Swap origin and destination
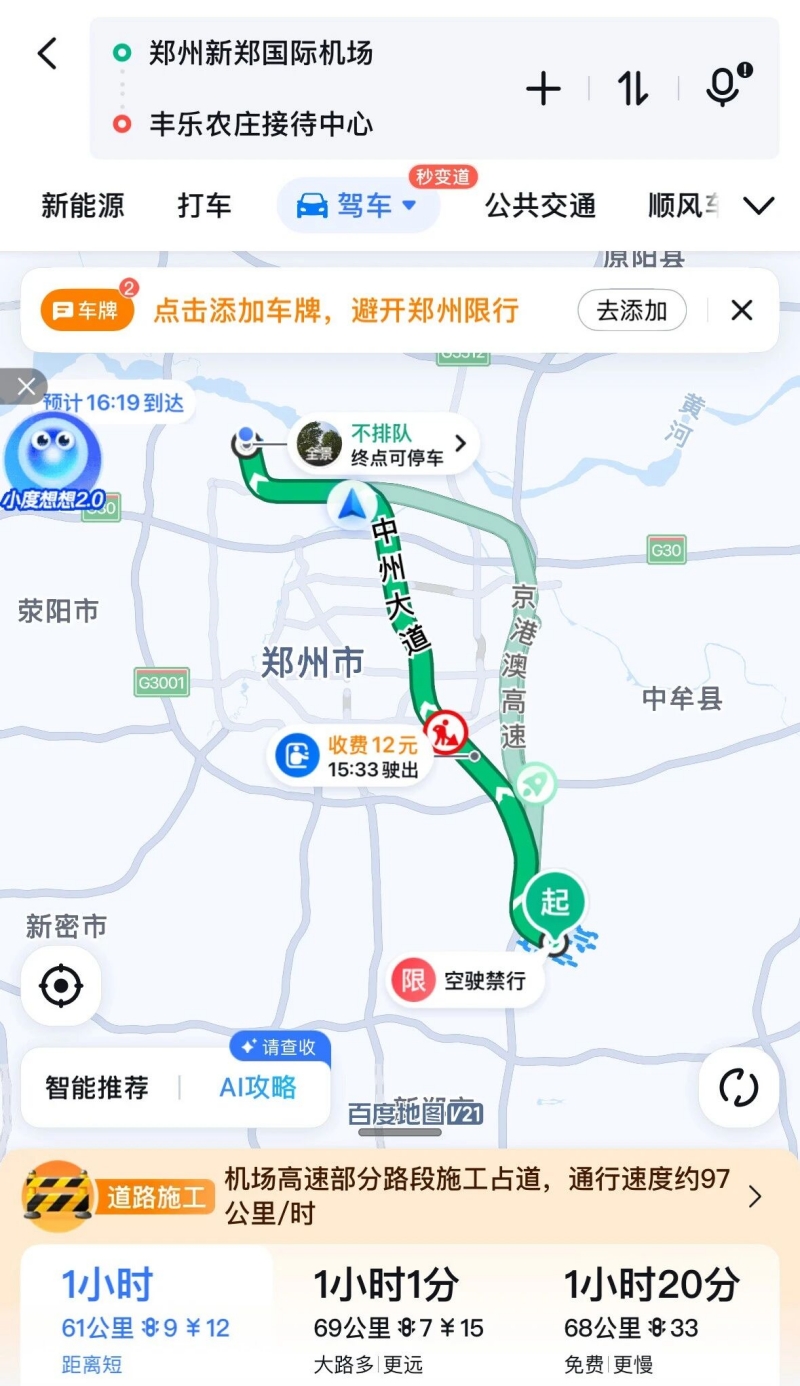Screen dimensions: 800x1386 tap(632, 90)
